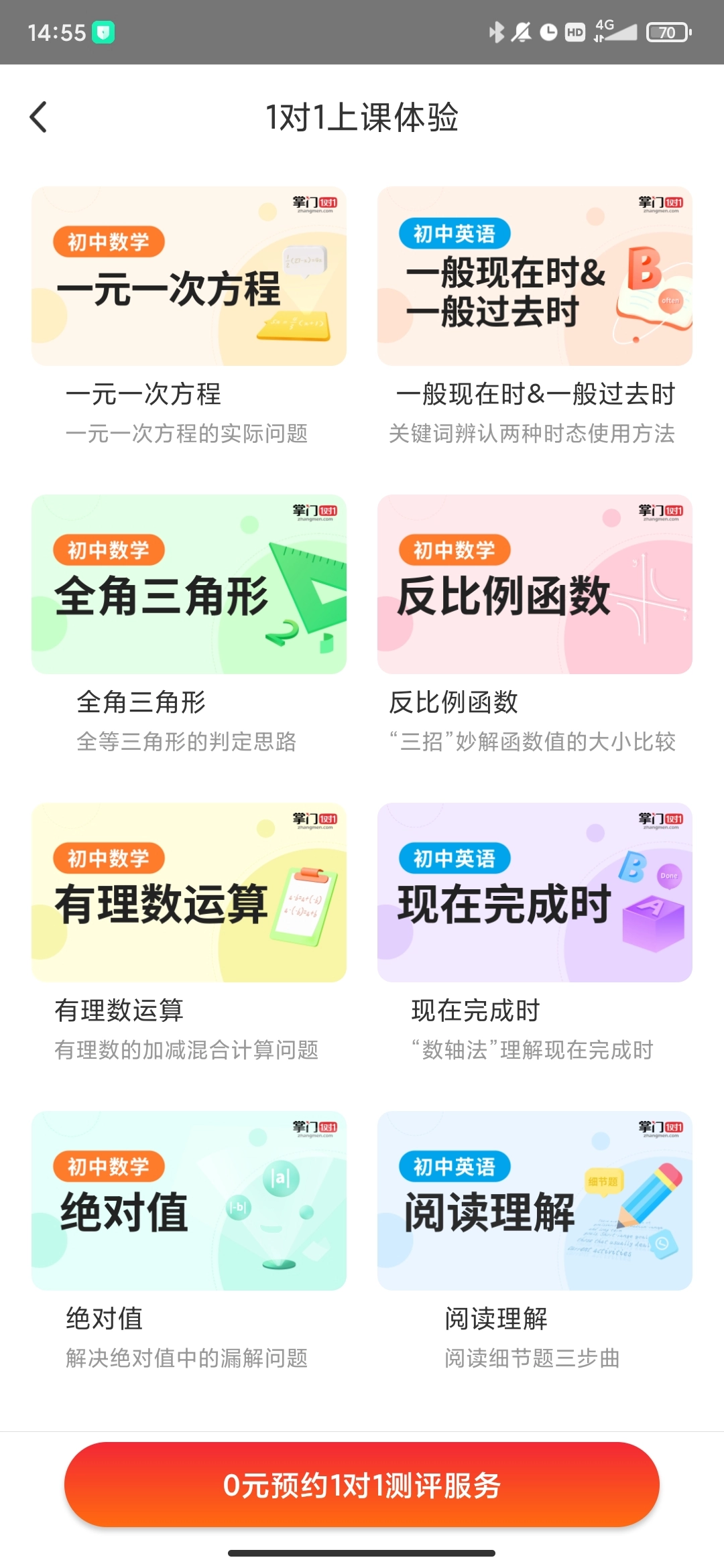The height and width of the screenshot is (1568, 724).
Task: View the 反比例函数 lesson card
Action: click(x=534, y=584)
